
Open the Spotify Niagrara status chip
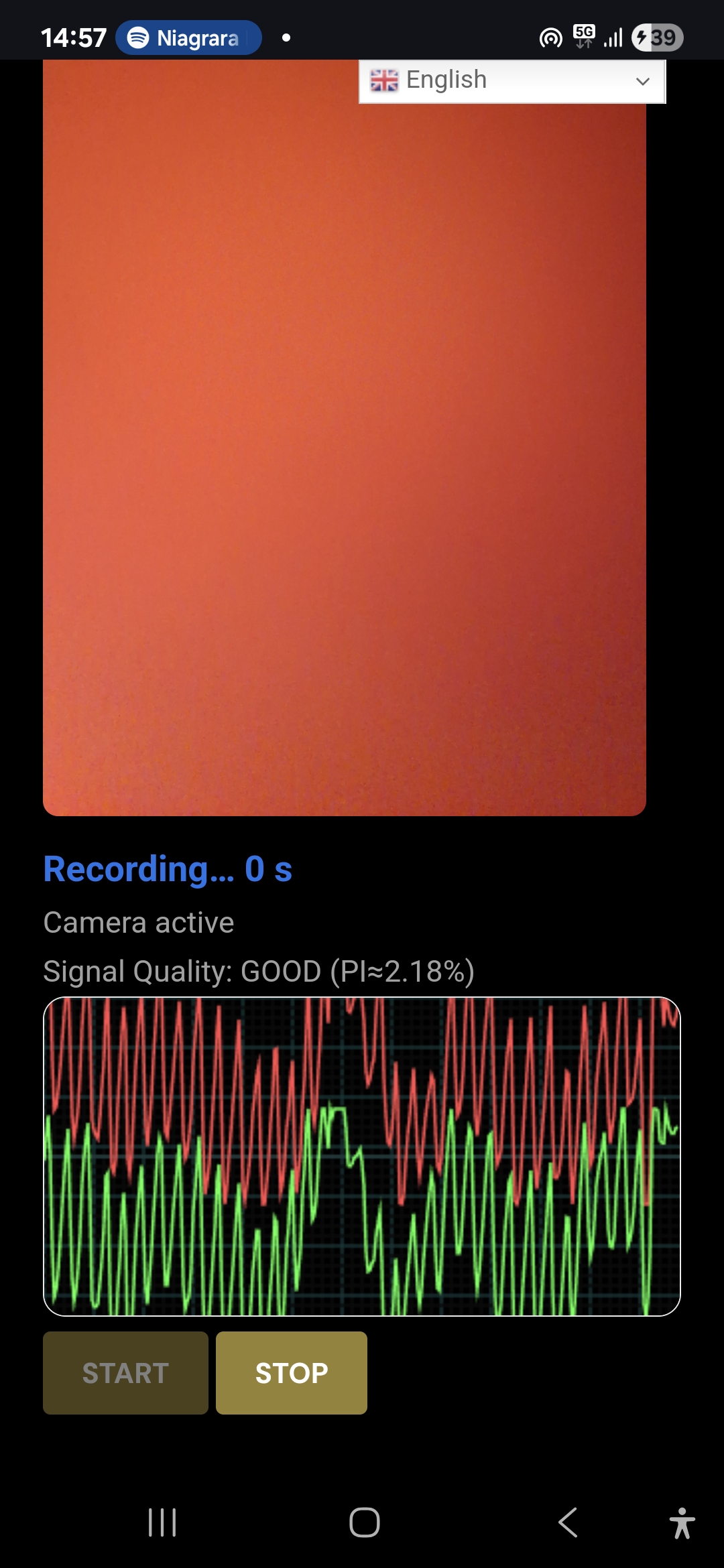188,38
